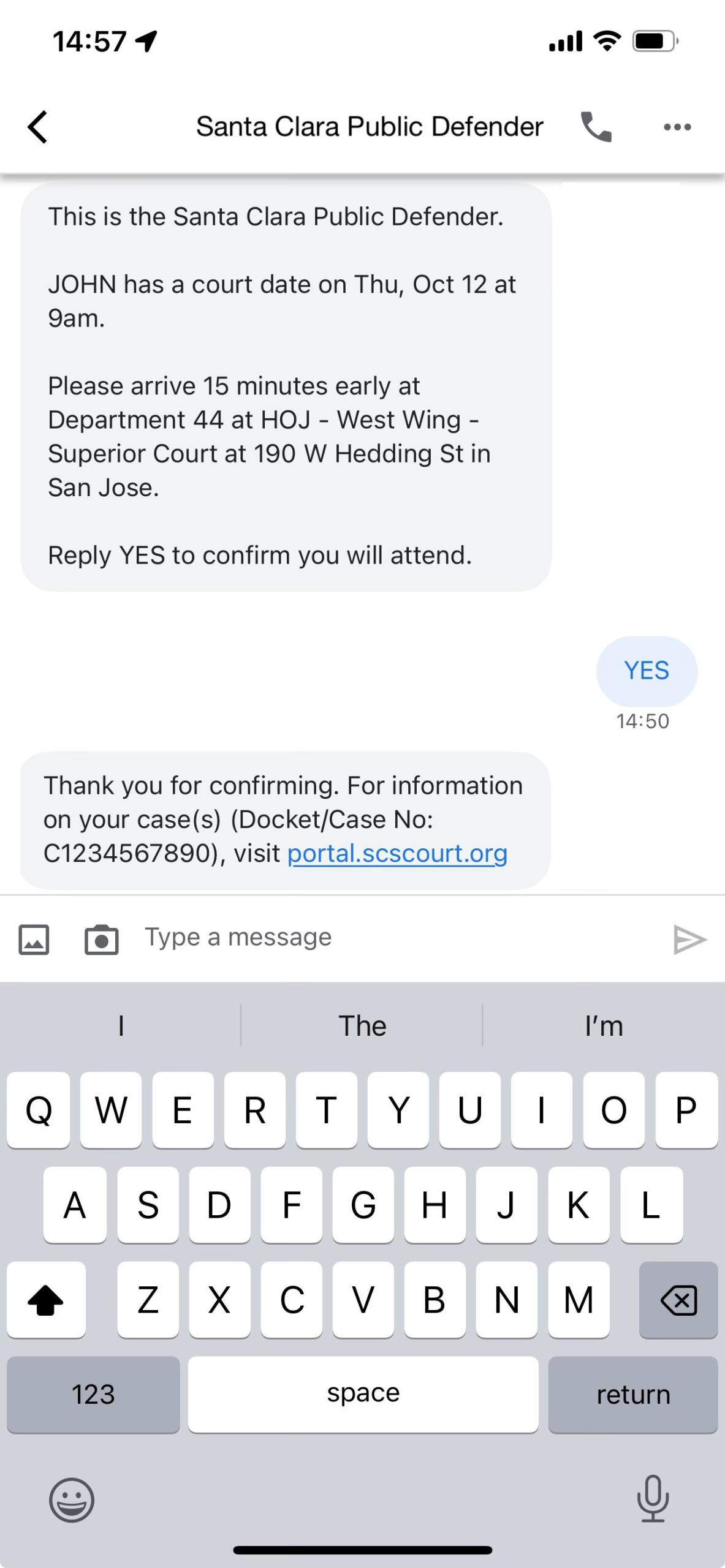725x1568 pixels.
Task: Open the three-dot overflow menu
Action: pos(677,127)
